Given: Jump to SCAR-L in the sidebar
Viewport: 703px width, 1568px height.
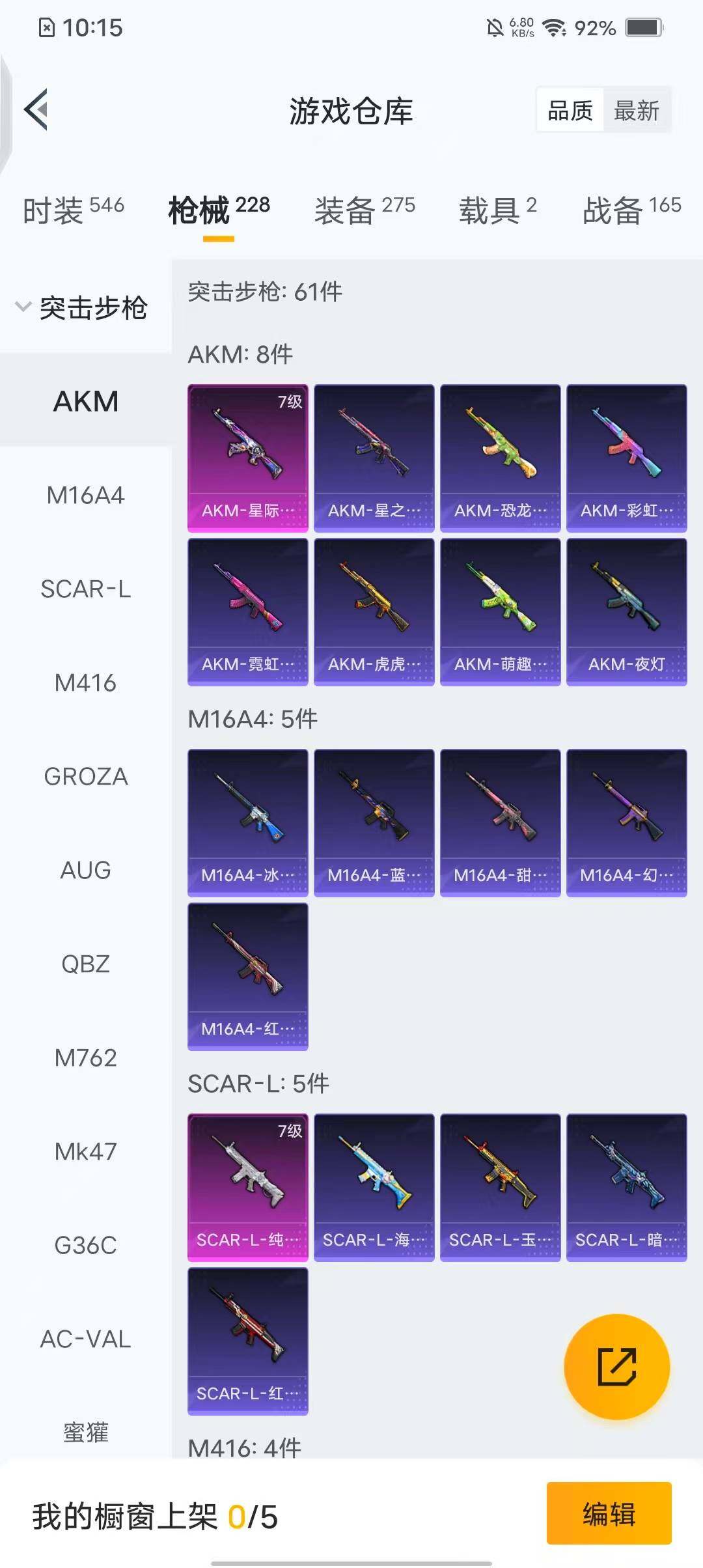Looking at the screenshot, I should (x=85, y=589).
